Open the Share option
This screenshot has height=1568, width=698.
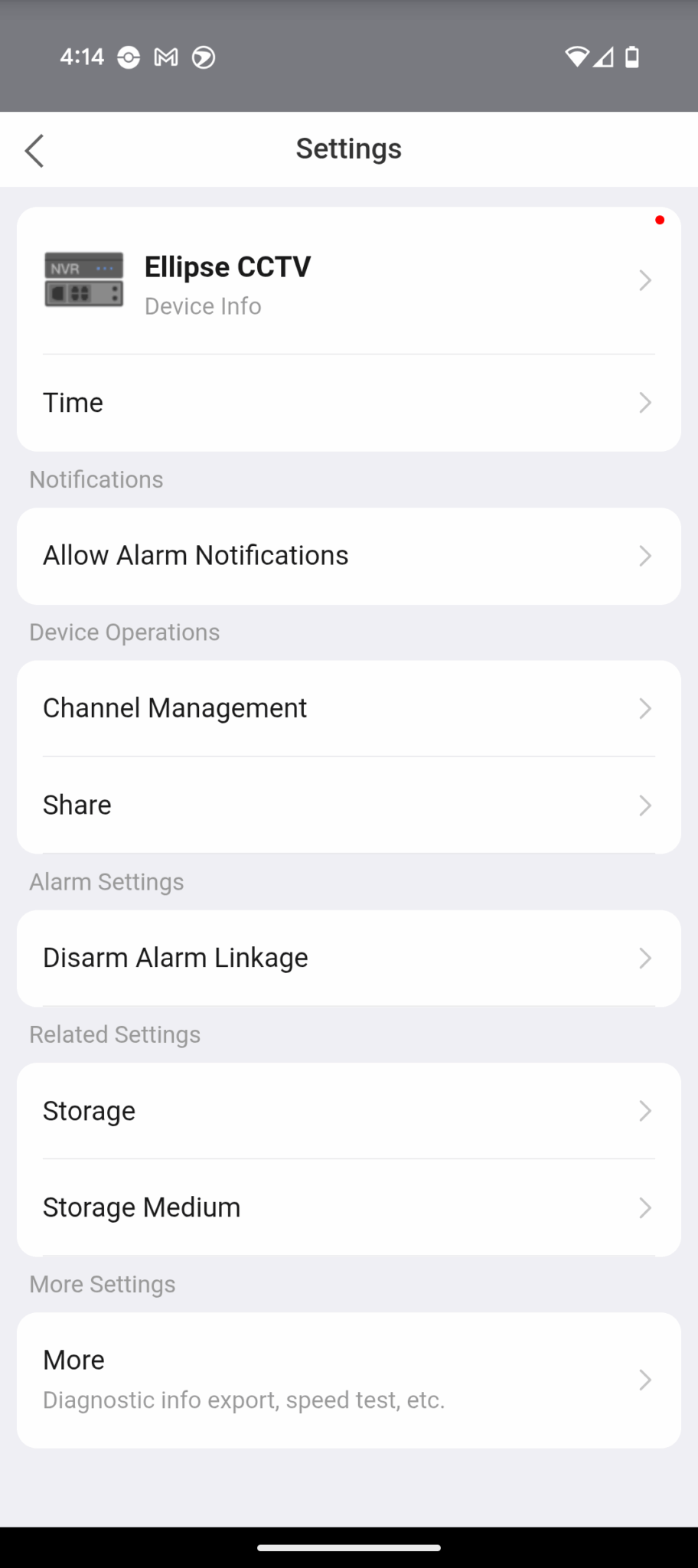[x=348, y=805]
